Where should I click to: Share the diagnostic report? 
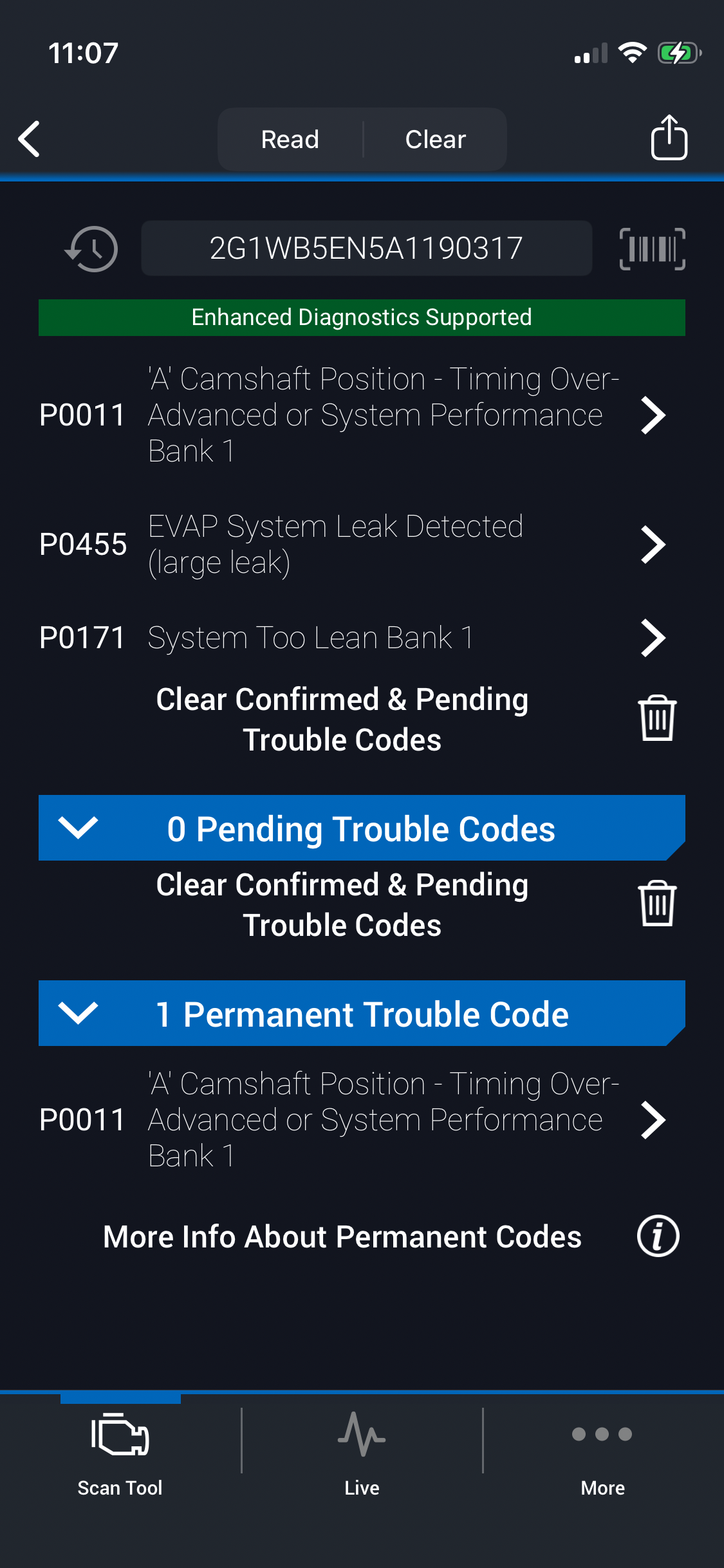point(669,138)
